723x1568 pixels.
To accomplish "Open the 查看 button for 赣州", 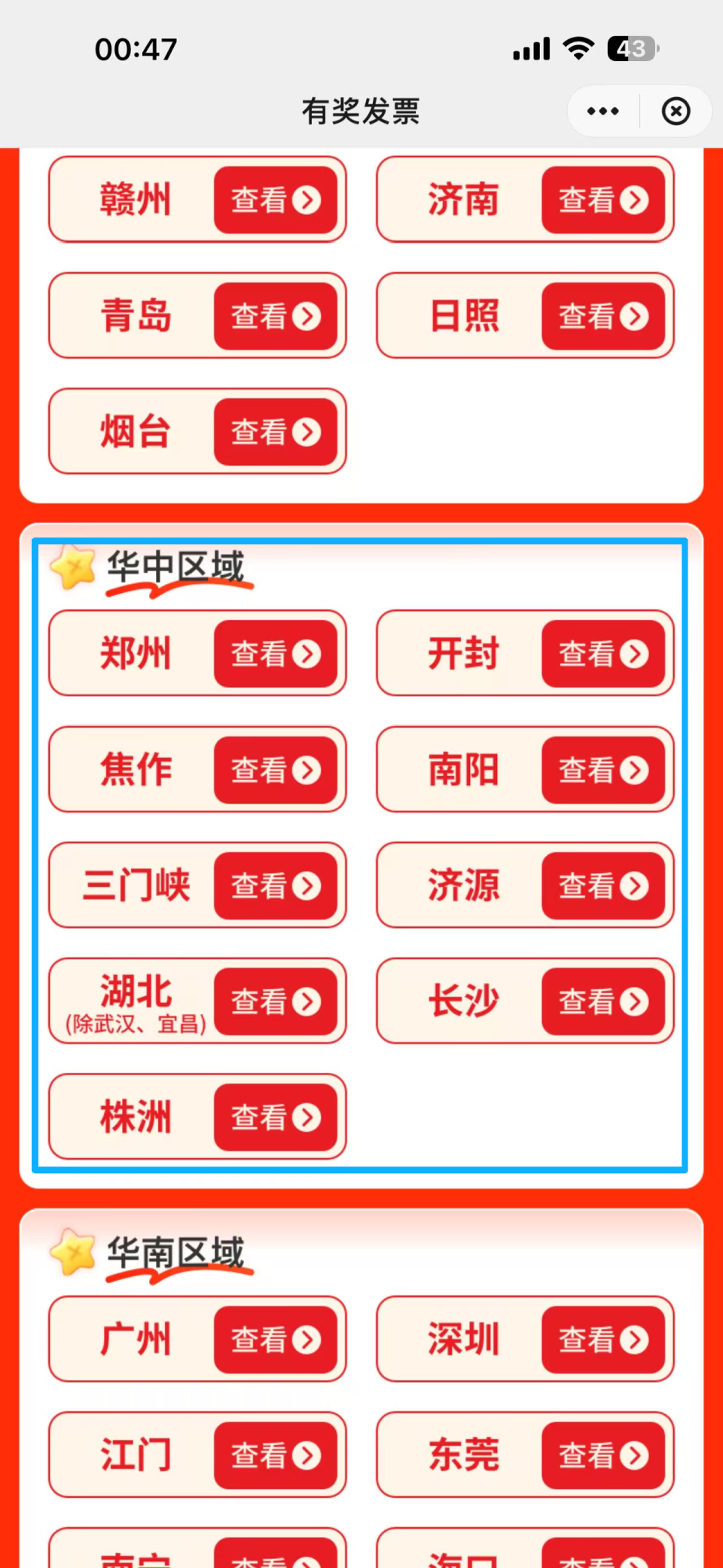I will pyautogui.click(x=276, y=200).
